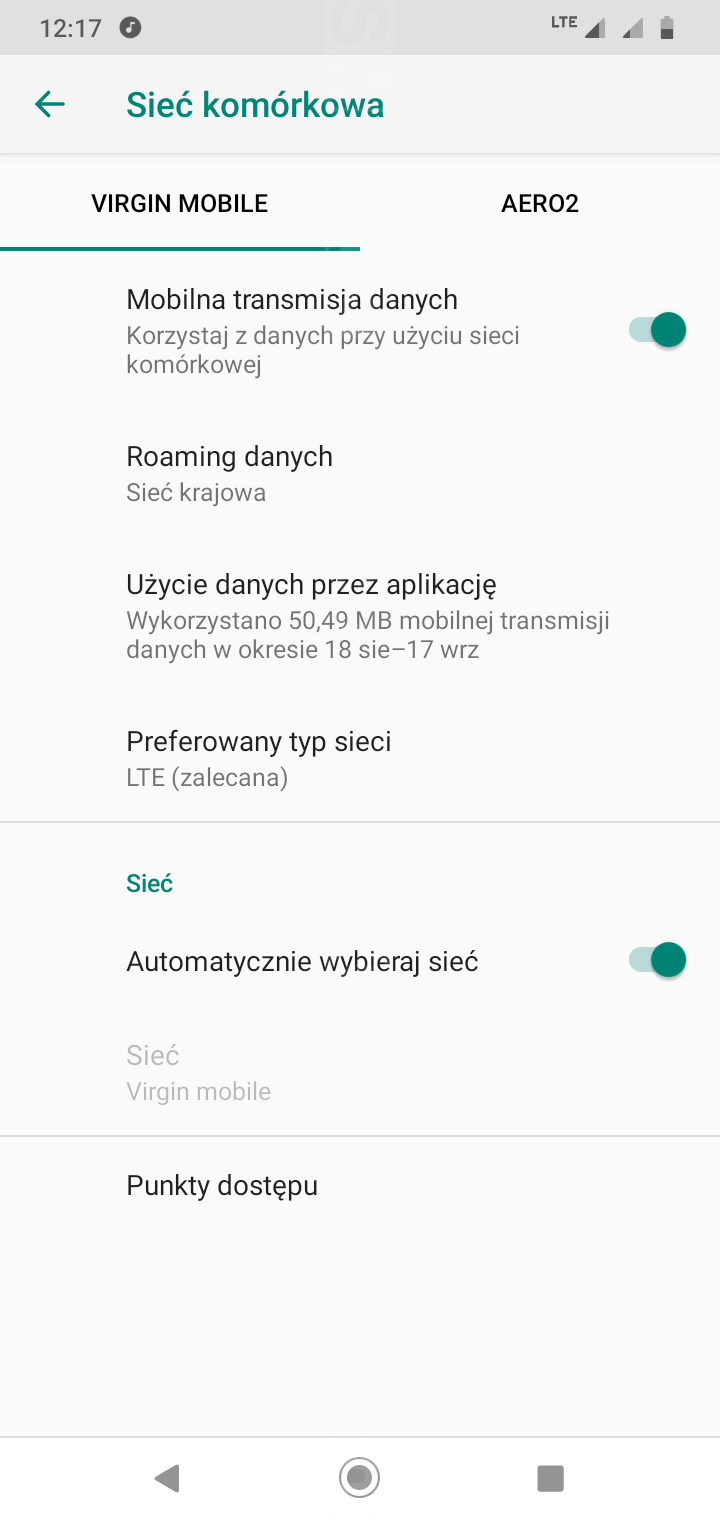Tap the system home button
The height and width of the screenshot is (1520, 720).
(359, 1477)
